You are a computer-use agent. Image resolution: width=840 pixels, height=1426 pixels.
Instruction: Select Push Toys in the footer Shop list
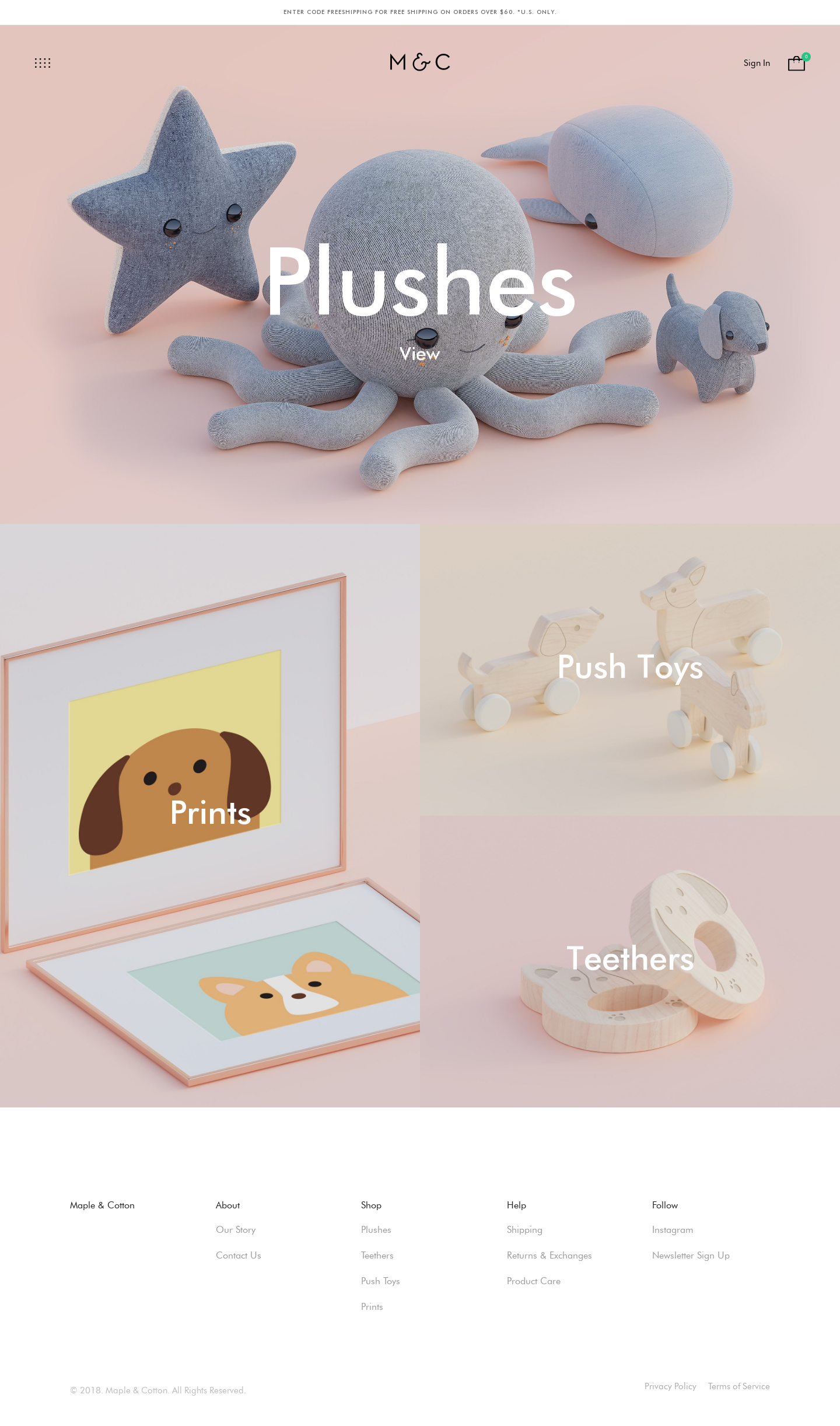(x=380, y=1281)
